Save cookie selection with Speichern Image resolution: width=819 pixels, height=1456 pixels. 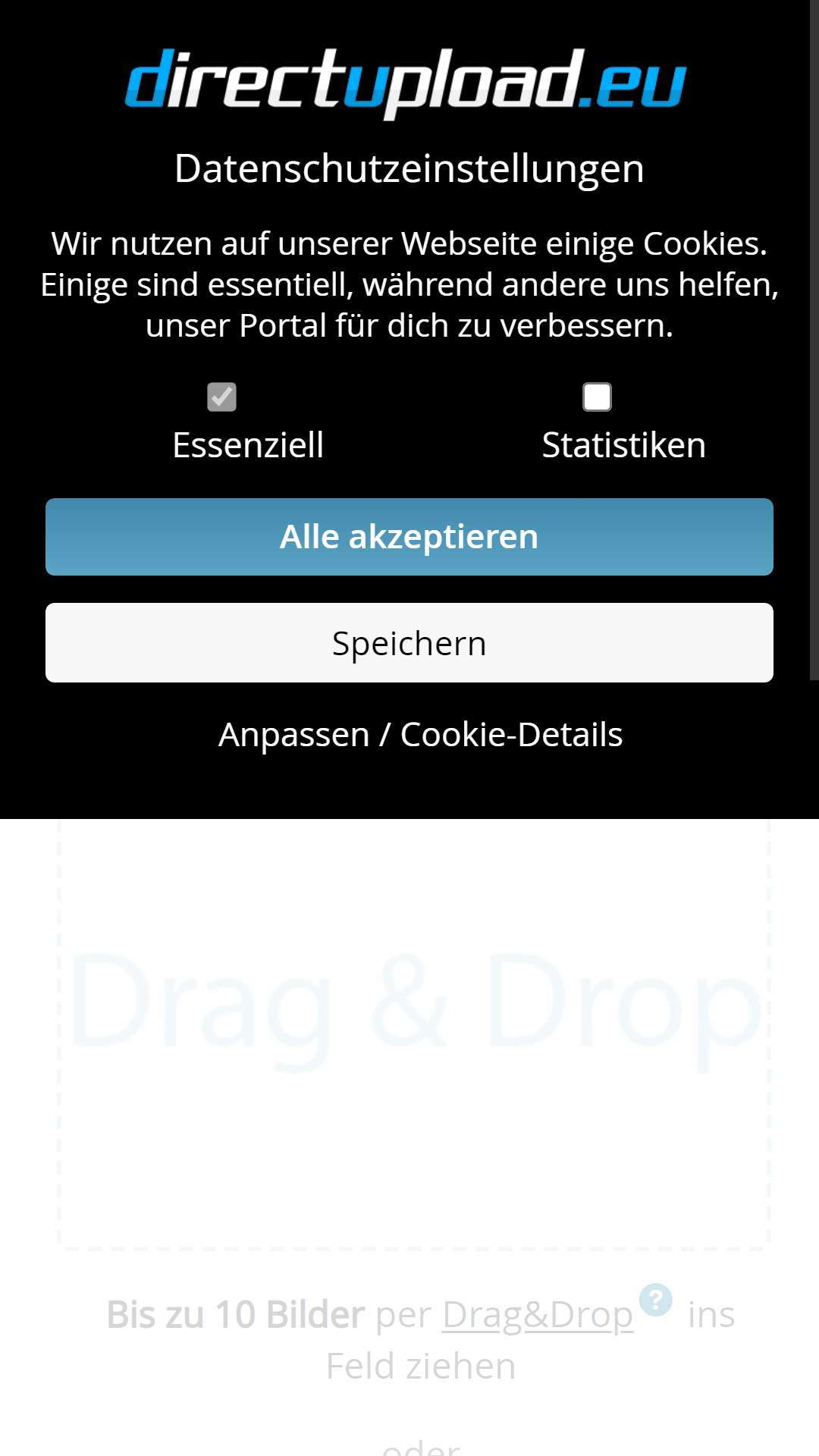click(409, 643)
